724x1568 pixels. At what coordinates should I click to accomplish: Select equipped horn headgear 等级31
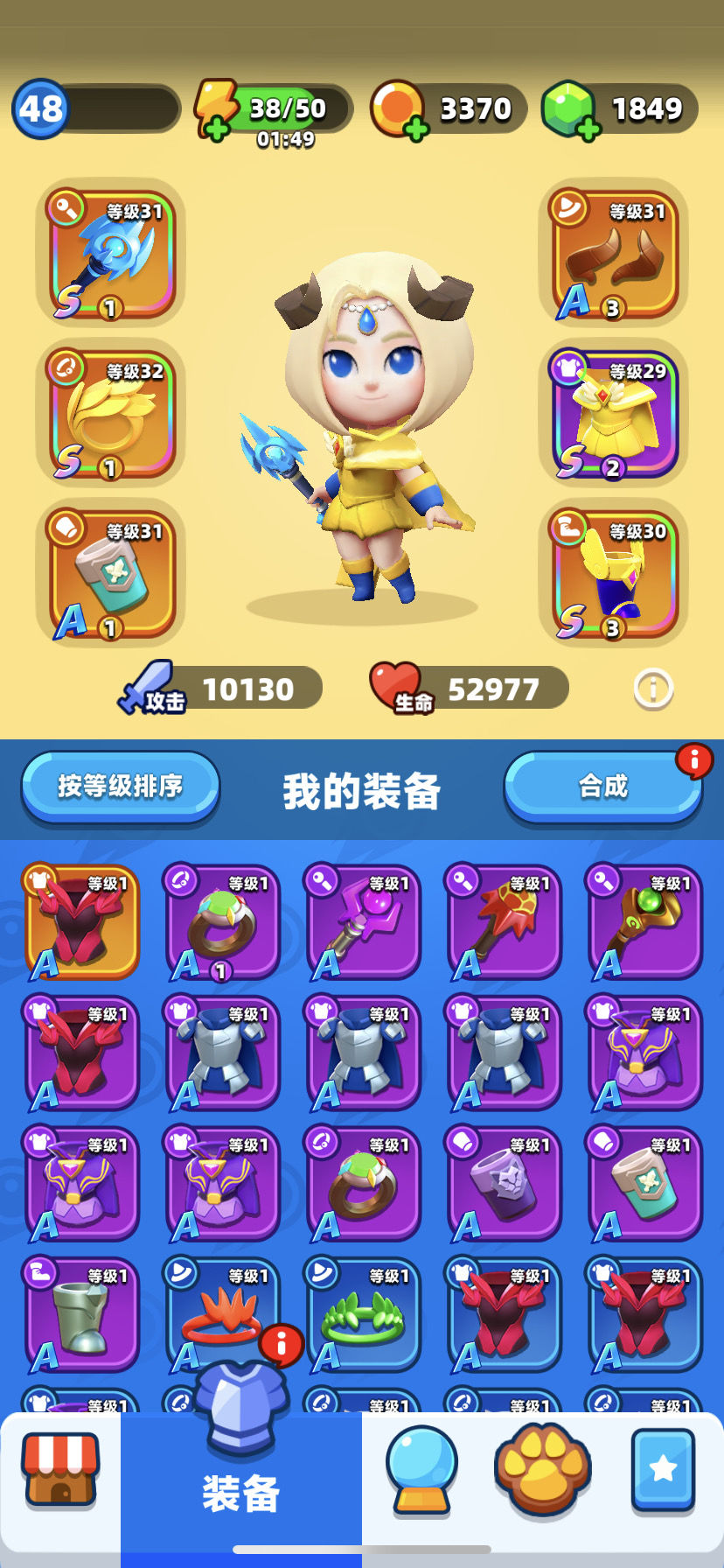pos(614,254)
